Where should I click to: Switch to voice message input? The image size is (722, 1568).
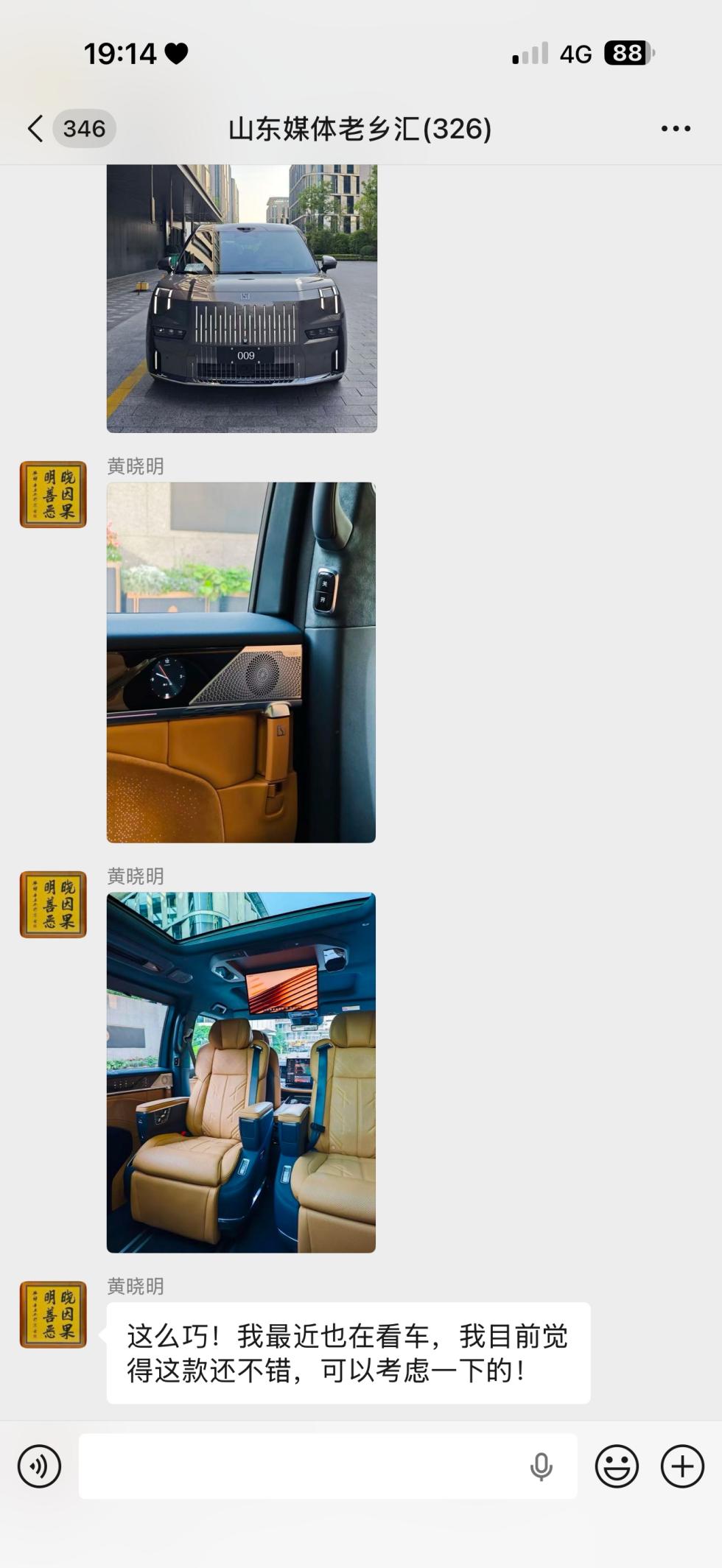(39, 1466)
